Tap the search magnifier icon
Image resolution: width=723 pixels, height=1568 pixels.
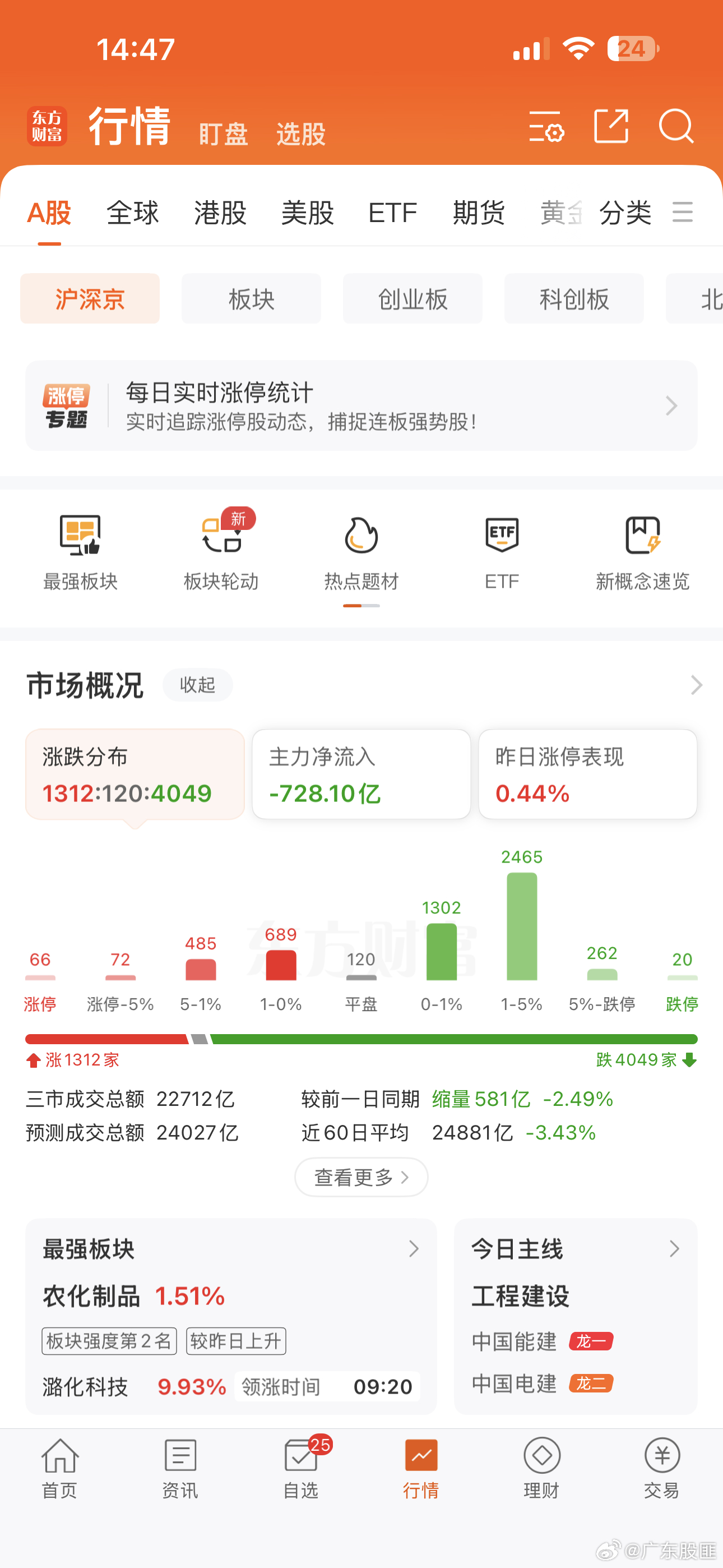click(675, 128)
